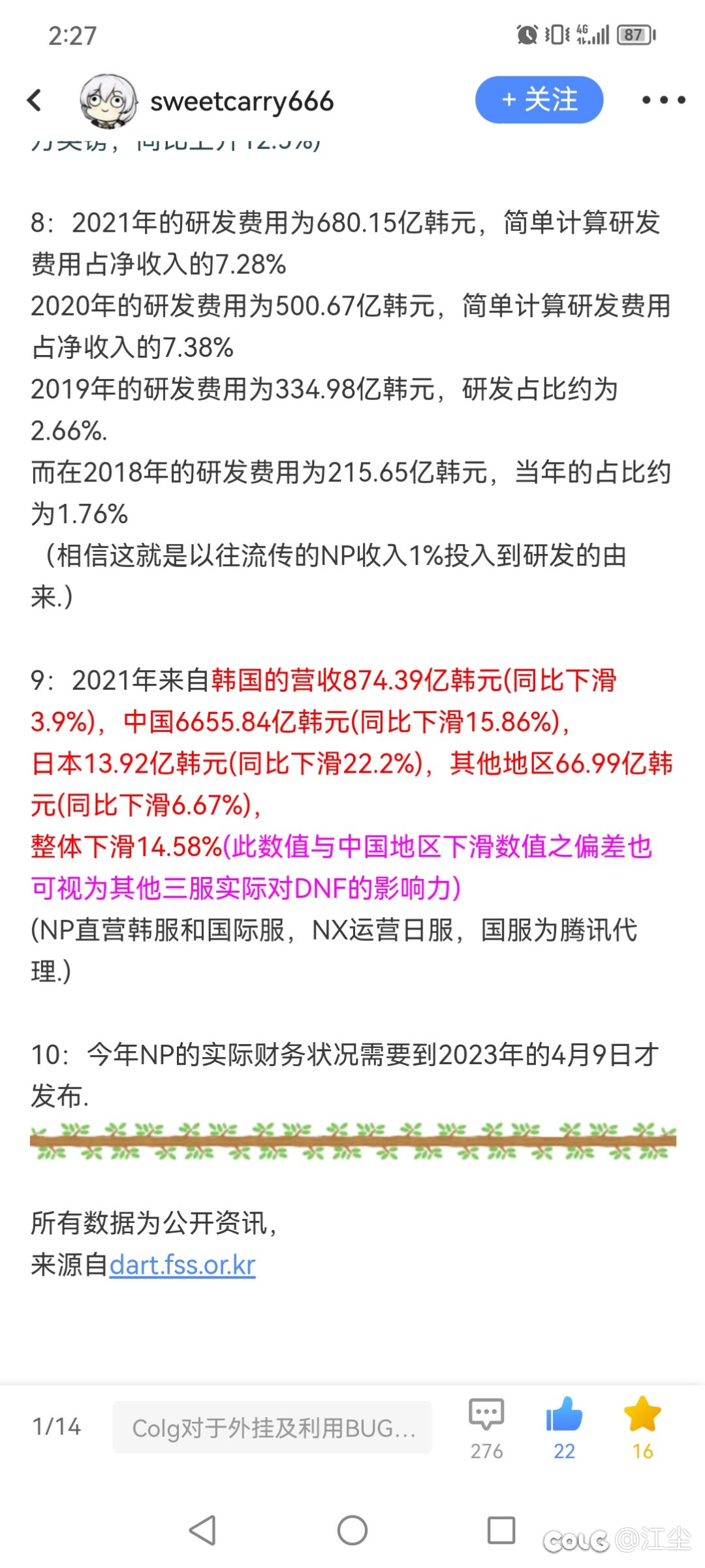Follow sweetcarry666 with the 关注 button
Viewport: 705px width, 1568px height.
(539, 100)
